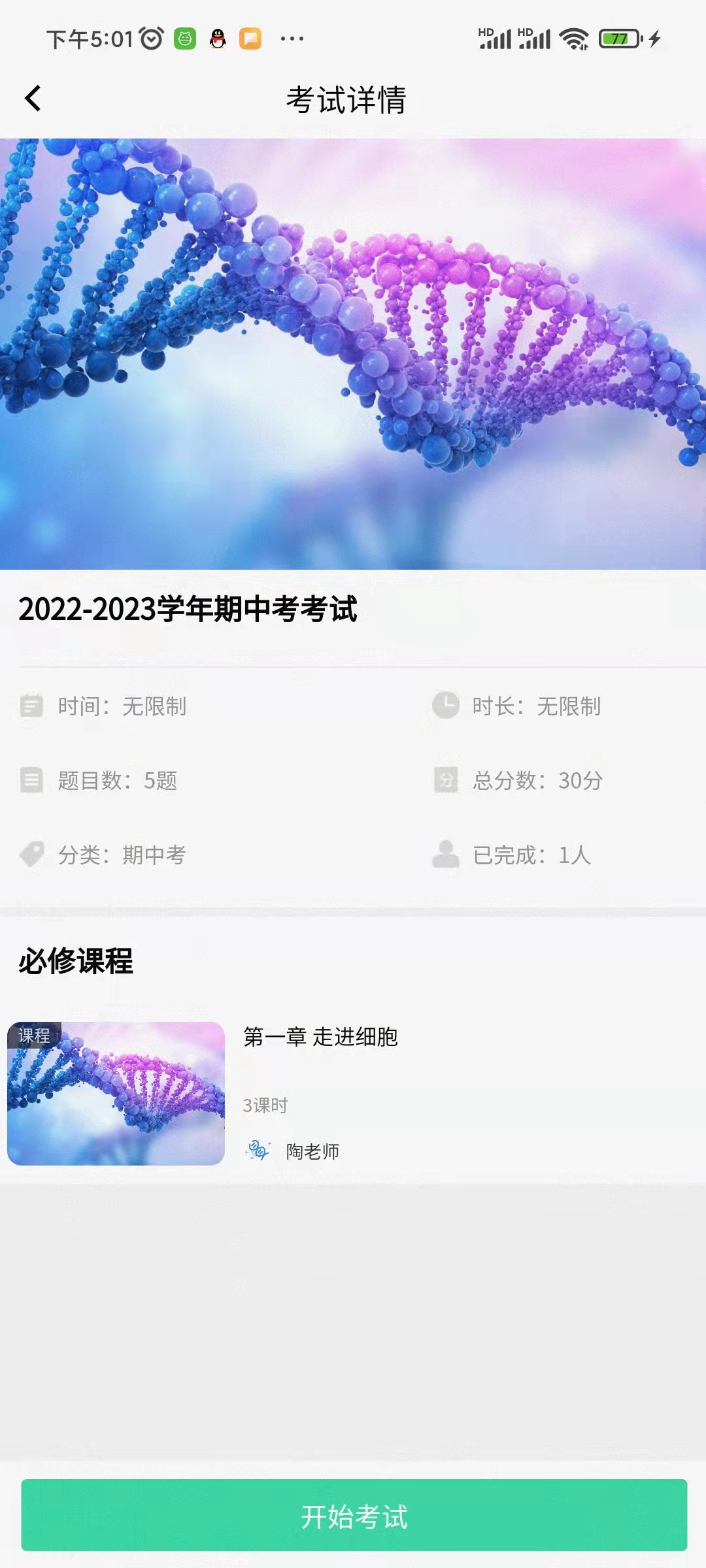Image resolution: width=706 pixels, height=1568 pixels.
Task: Tap the 开始考试 button
Action: pos(354,1515)
